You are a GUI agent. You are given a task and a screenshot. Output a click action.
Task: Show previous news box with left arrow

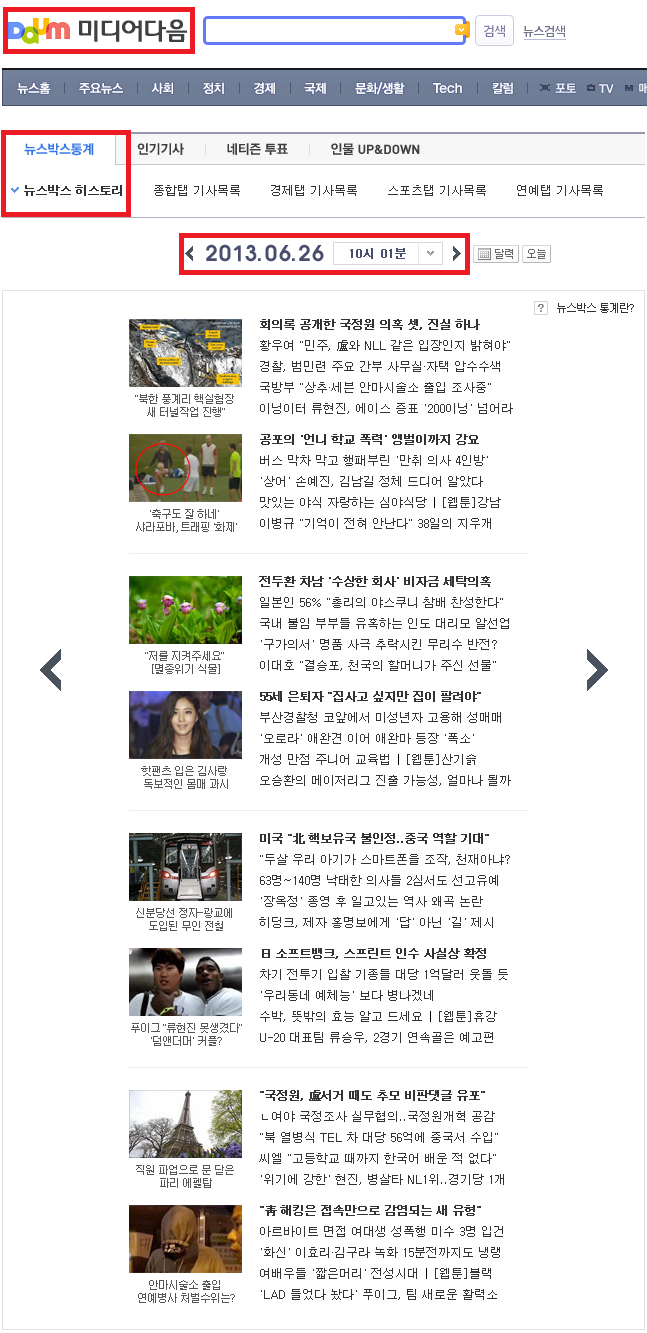click(x=51, y=670)
